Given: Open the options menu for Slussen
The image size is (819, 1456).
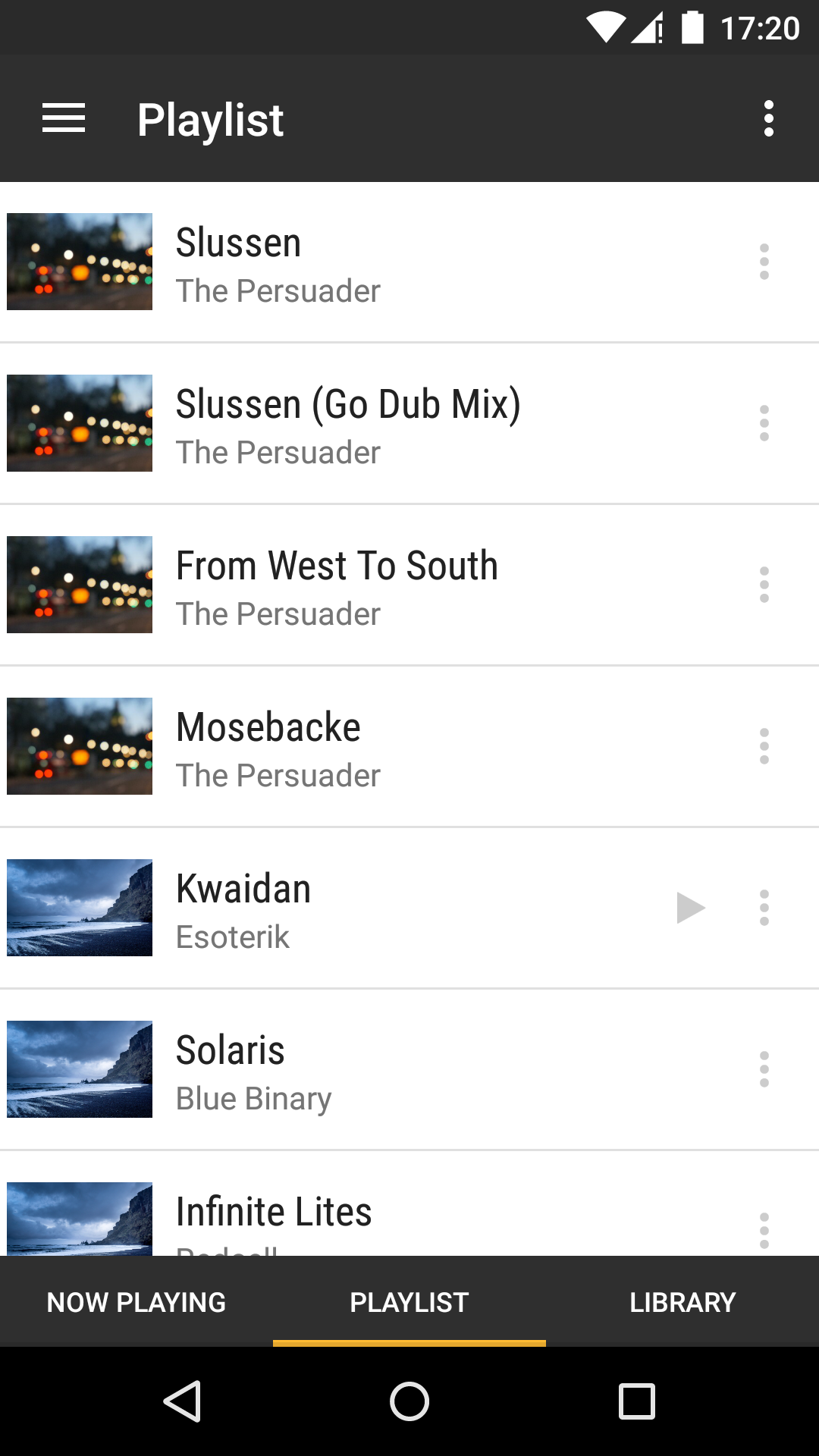Looking at the screenshot, I should click(x=764, y=262).
